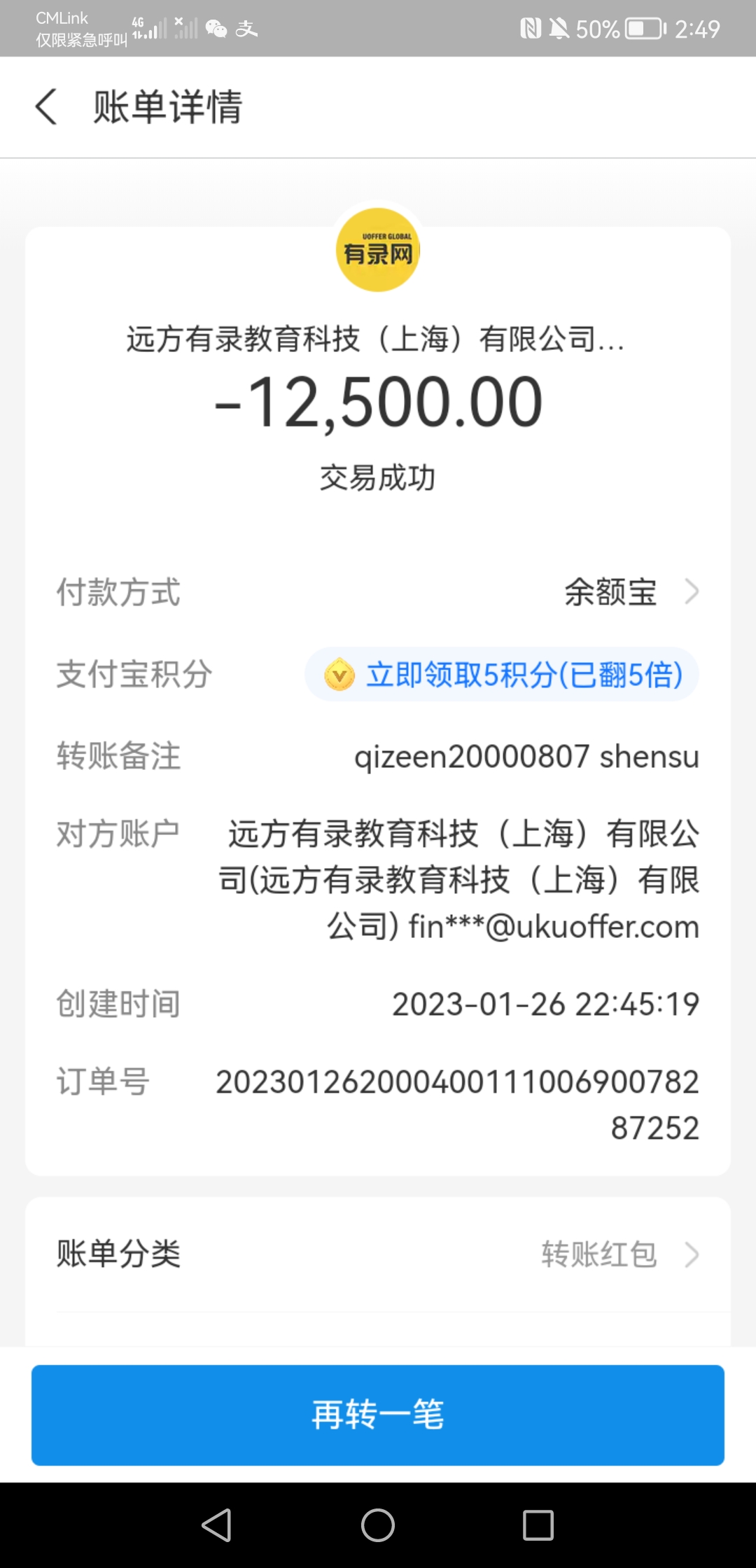Open 远方有录教育科技 merchant logo
This screenshot has height=1568, width=756.
(378, 251)
